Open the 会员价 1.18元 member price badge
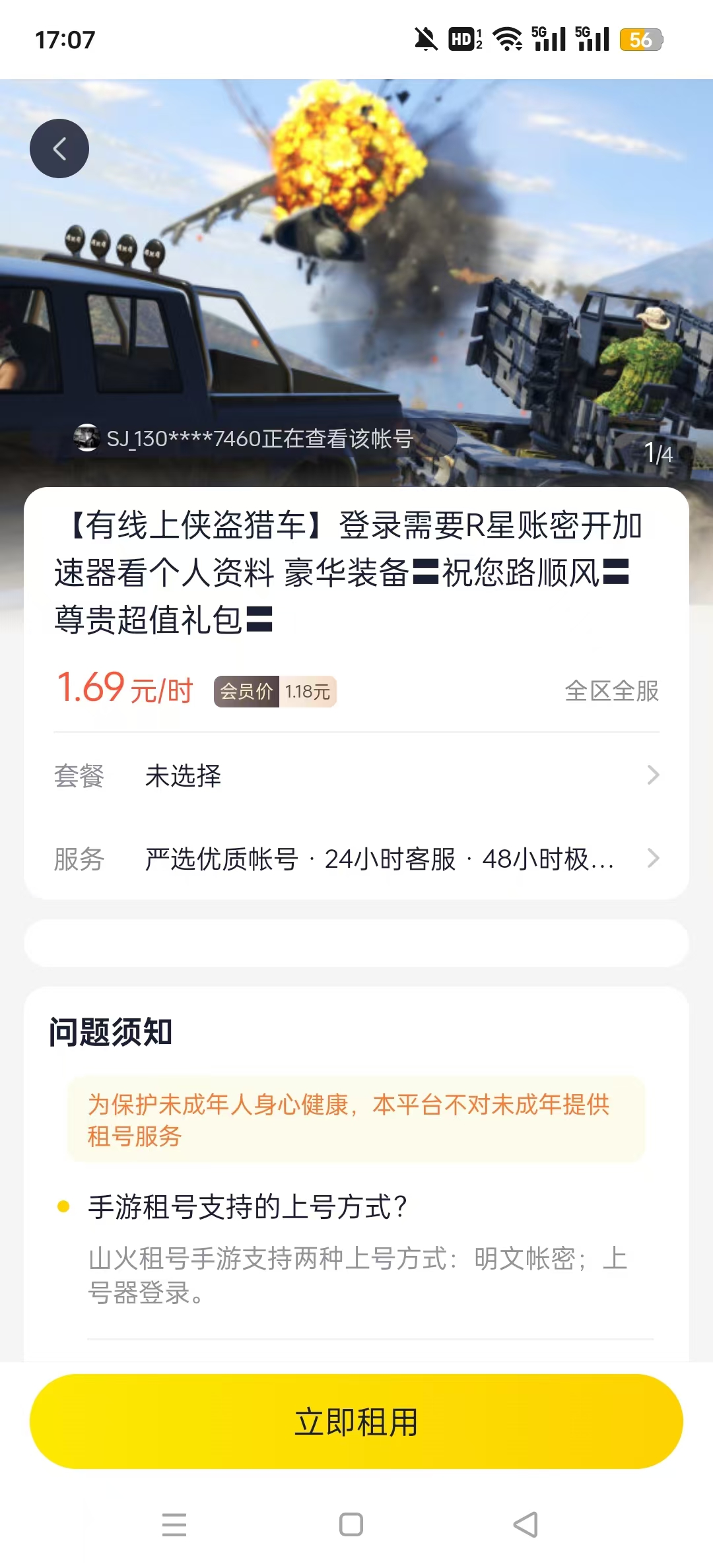The width and height of the screenshot is (713, 1568). click(x=275, y=692)
